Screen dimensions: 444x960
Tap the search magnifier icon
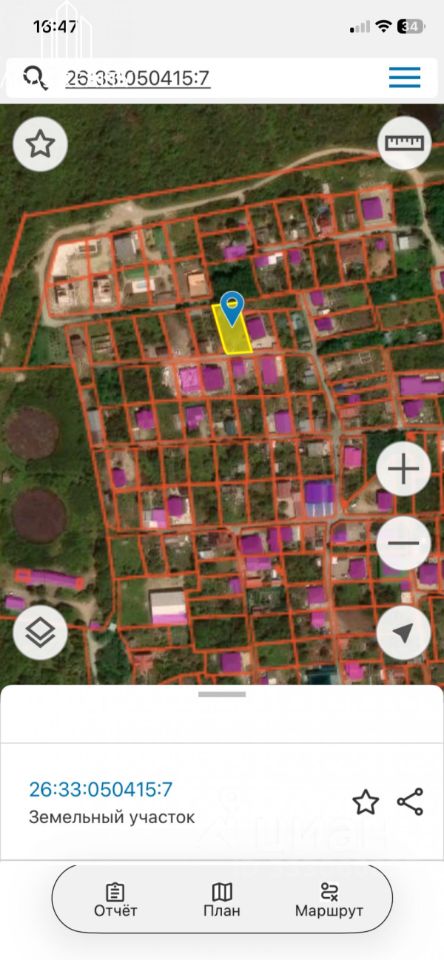tap(36, 78)
